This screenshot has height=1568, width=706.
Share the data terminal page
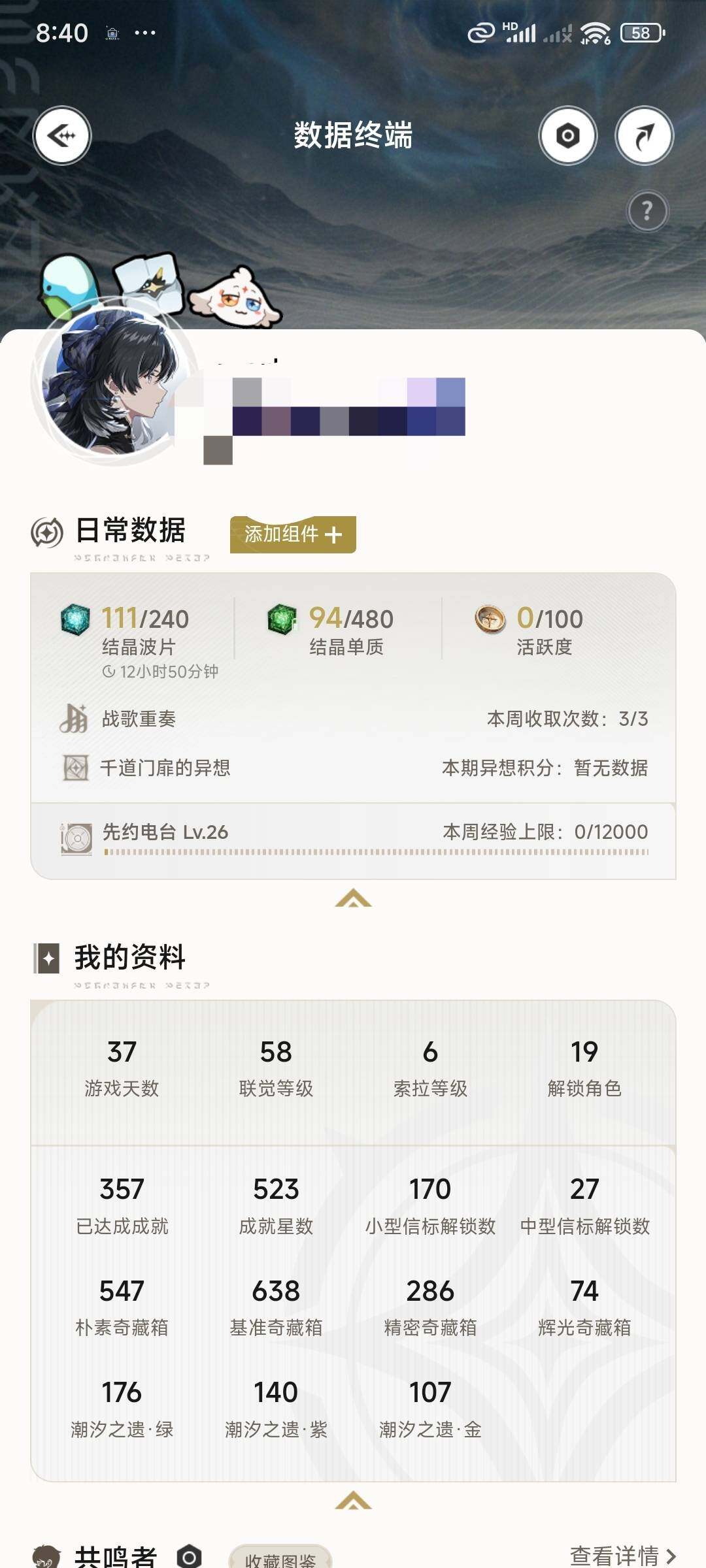(x=644, y=136)
